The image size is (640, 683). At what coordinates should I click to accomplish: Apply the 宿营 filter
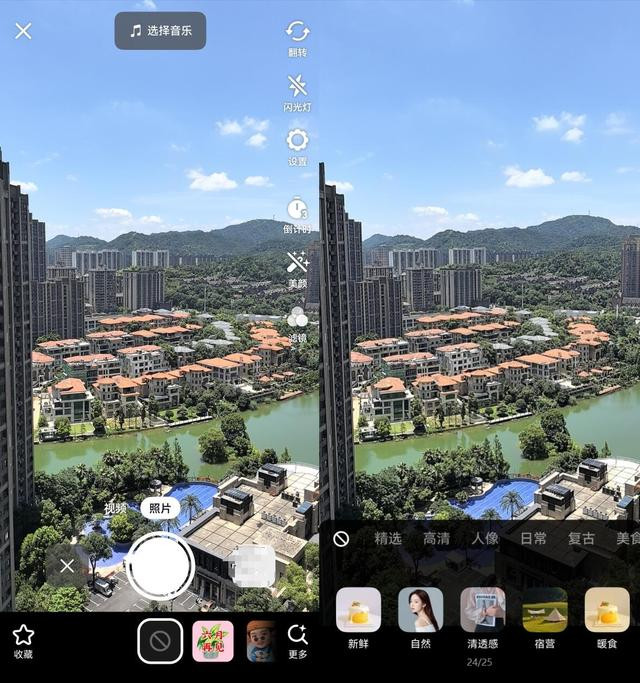point(545,616)
